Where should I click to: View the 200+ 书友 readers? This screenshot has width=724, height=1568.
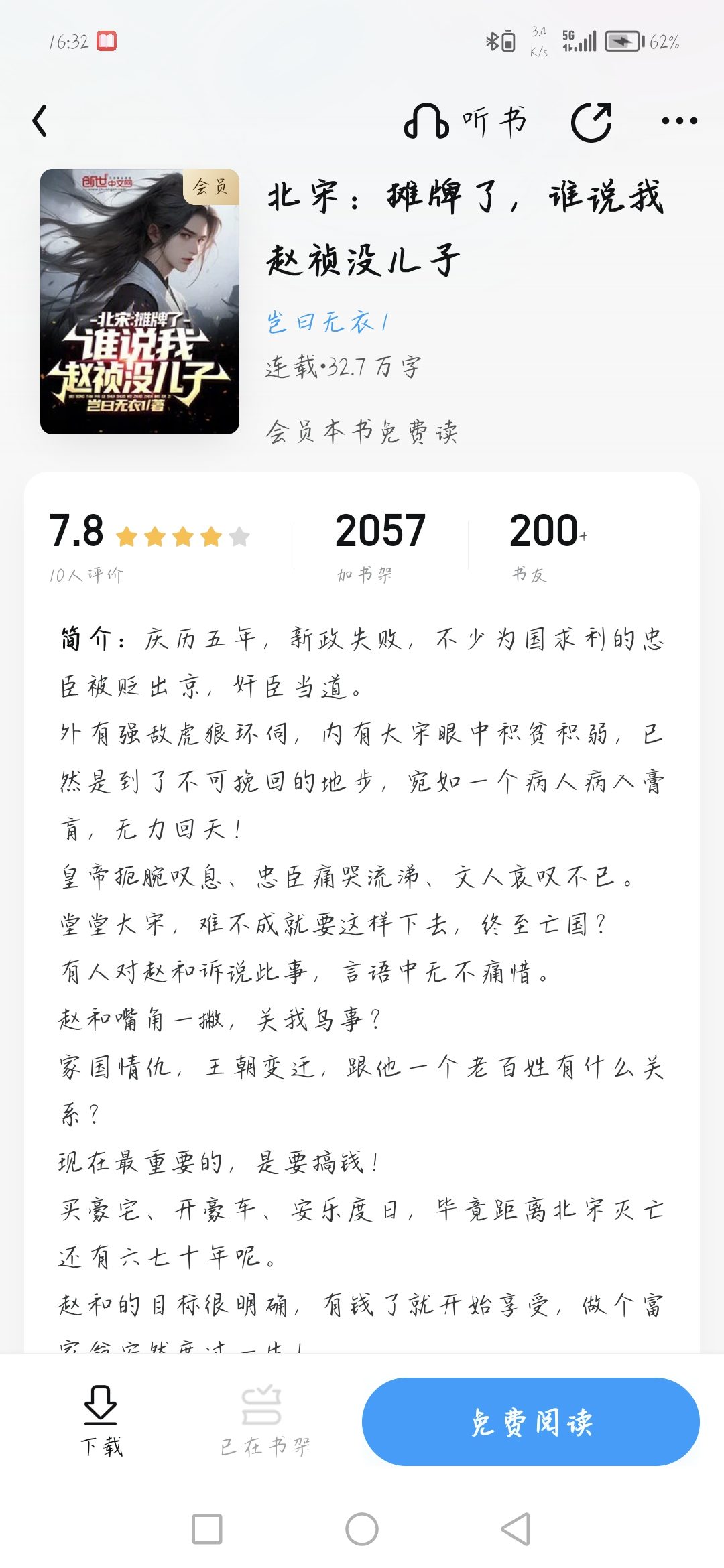[x=546, y=545]
